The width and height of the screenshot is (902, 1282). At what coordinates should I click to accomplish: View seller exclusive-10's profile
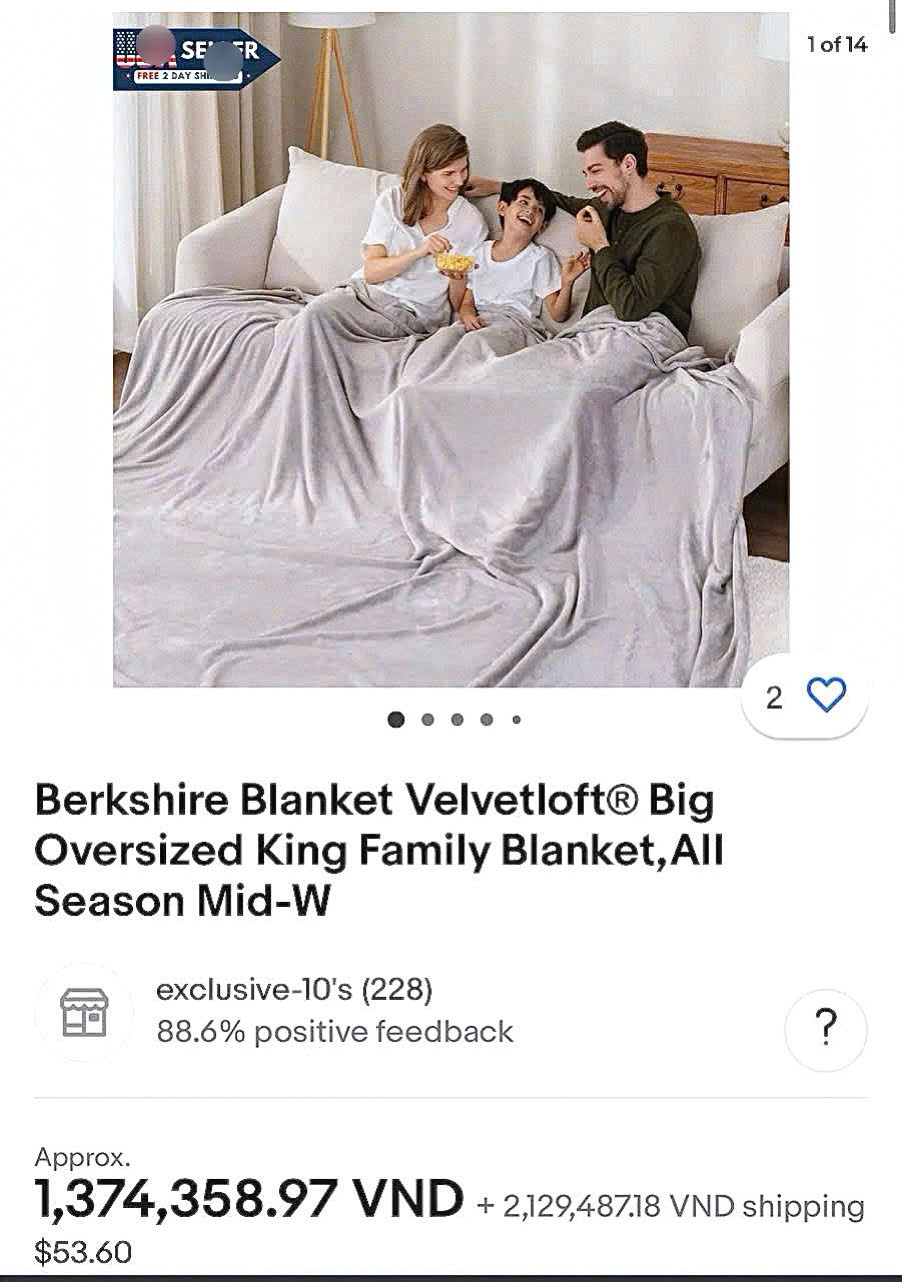click(294, 991)
